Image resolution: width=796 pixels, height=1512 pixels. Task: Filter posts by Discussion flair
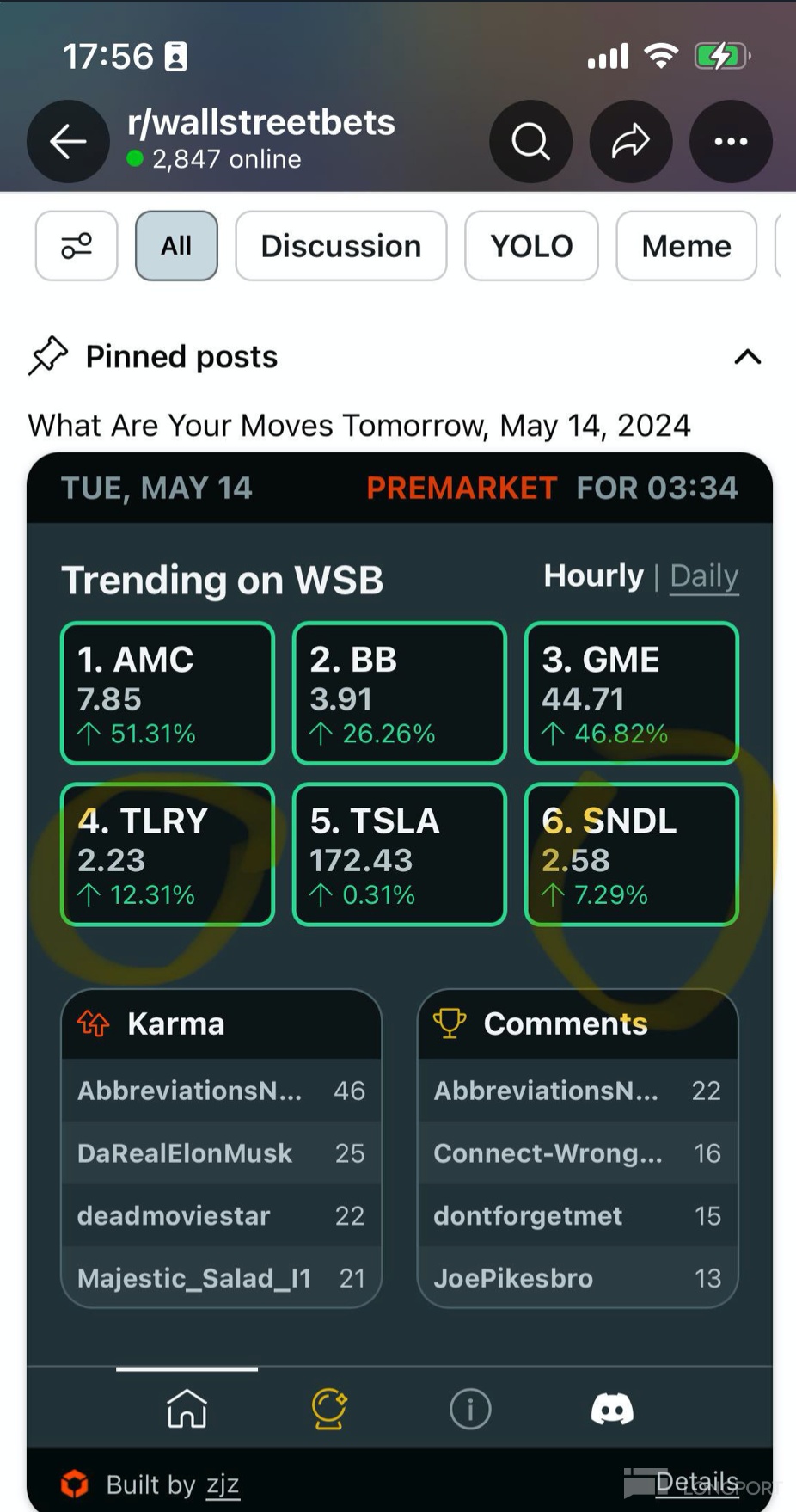pyautogui.click(x=340, y=246)
